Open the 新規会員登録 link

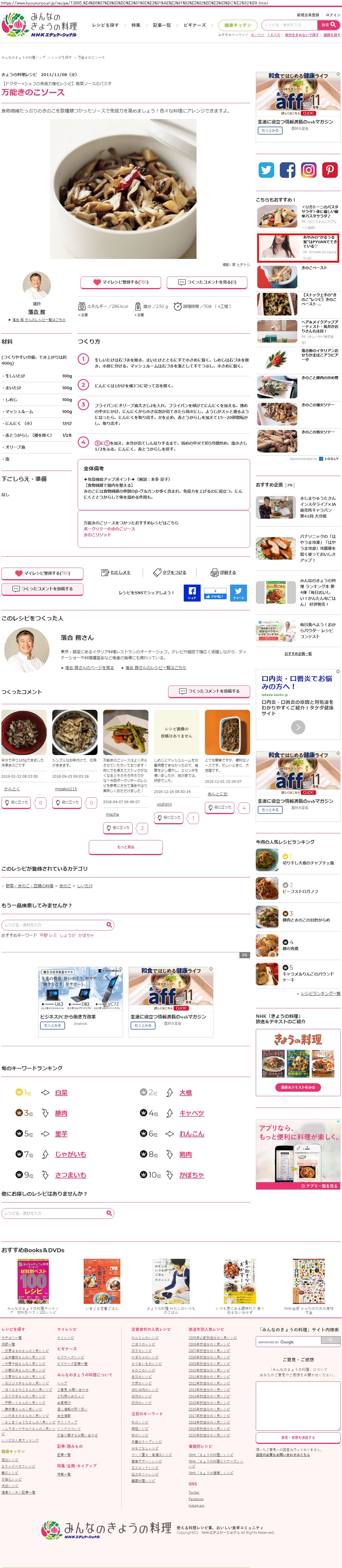(307, 15)
